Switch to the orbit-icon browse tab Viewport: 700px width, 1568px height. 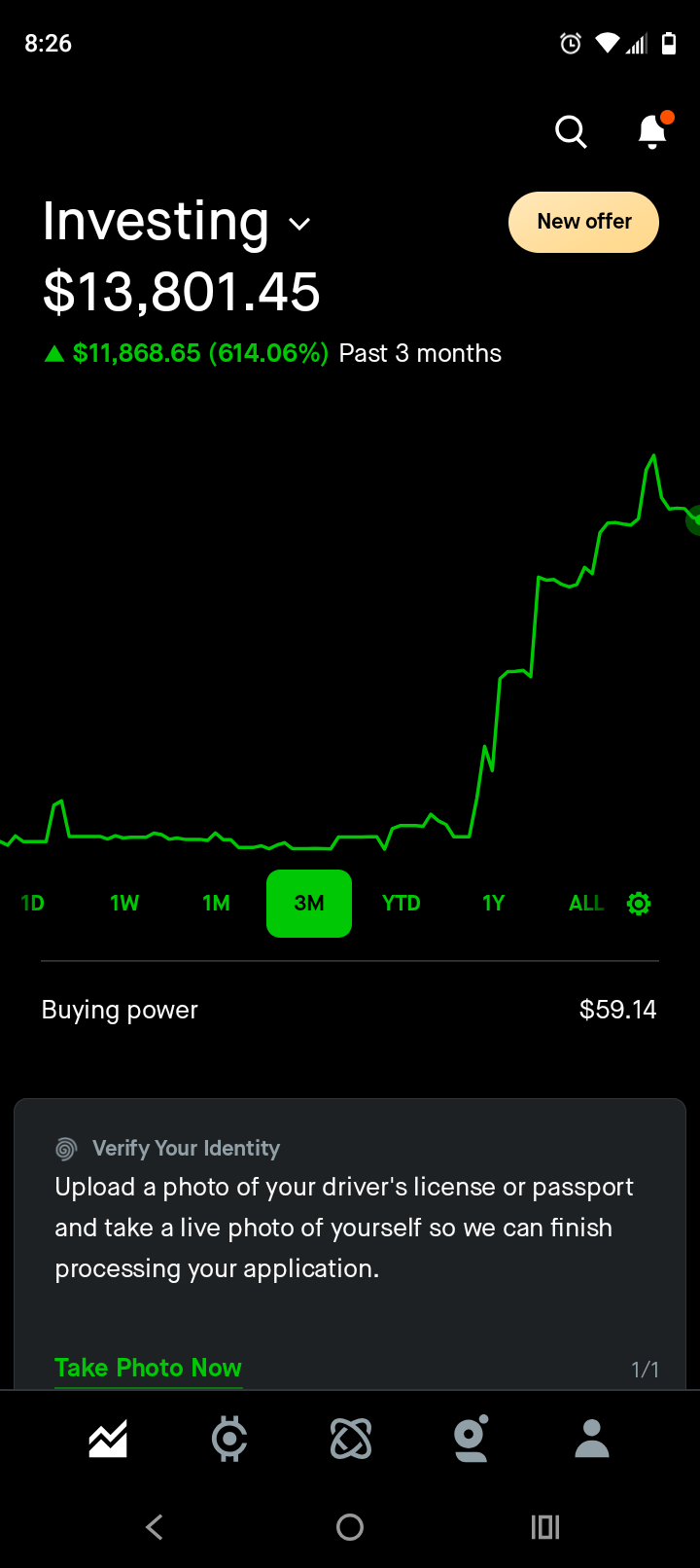click(x=351, y=1439)
